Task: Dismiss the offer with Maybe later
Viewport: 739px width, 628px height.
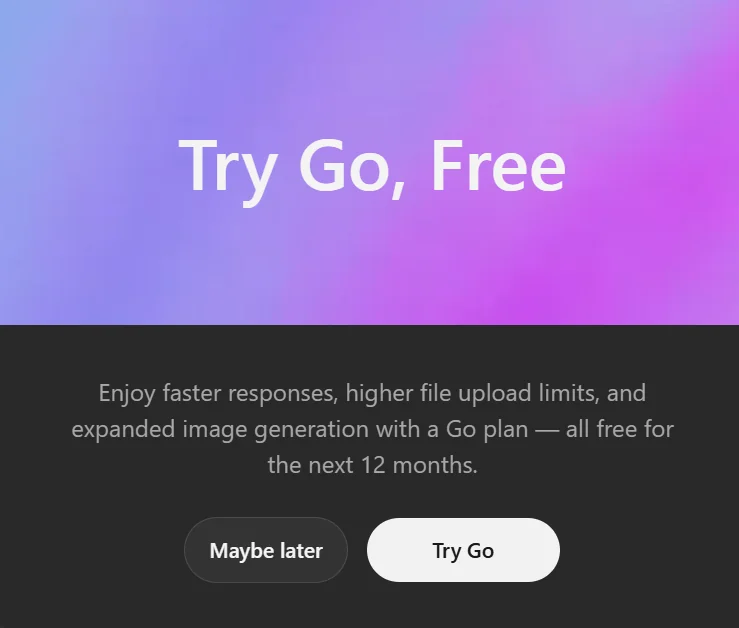Action: point(266,550)
